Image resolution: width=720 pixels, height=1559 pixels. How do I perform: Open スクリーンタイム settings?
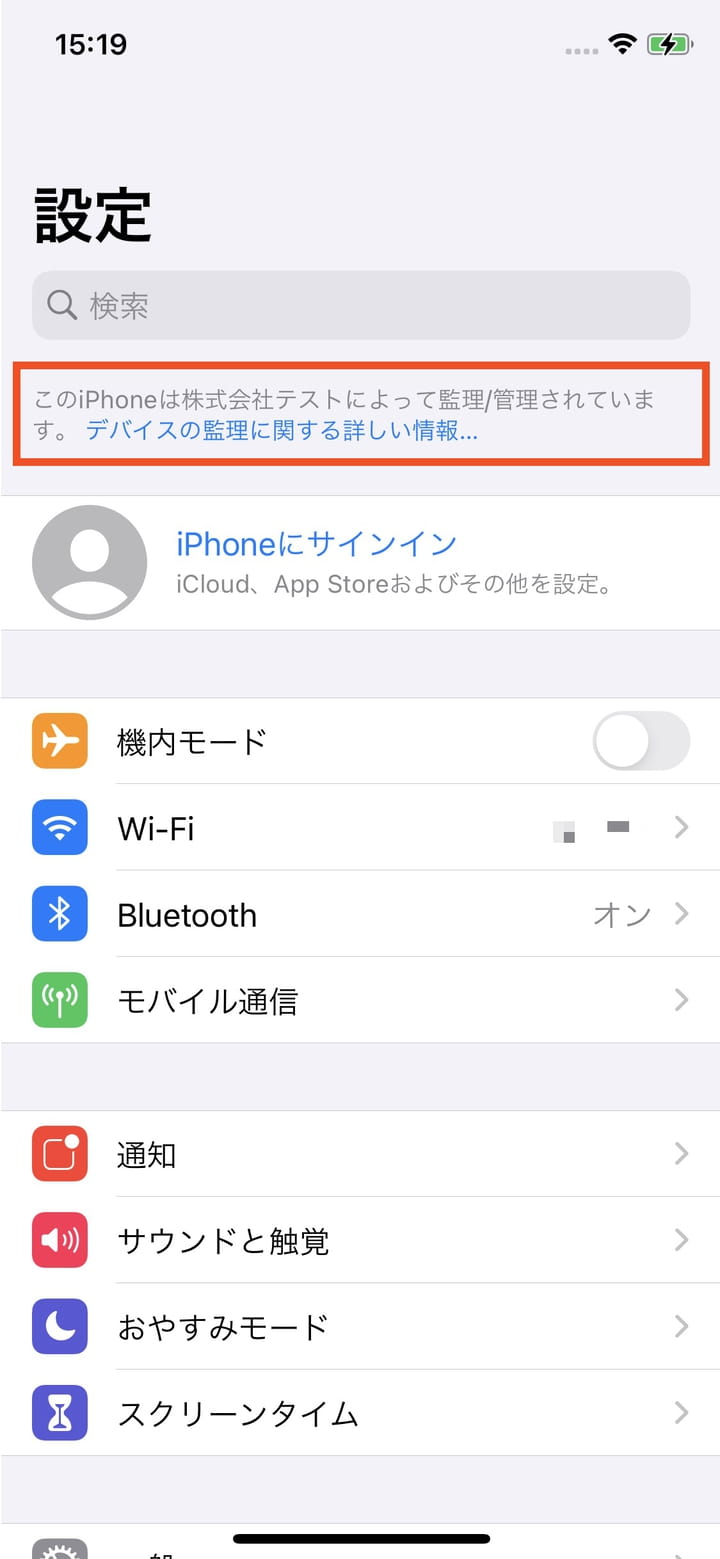(x=360, y=1413)
